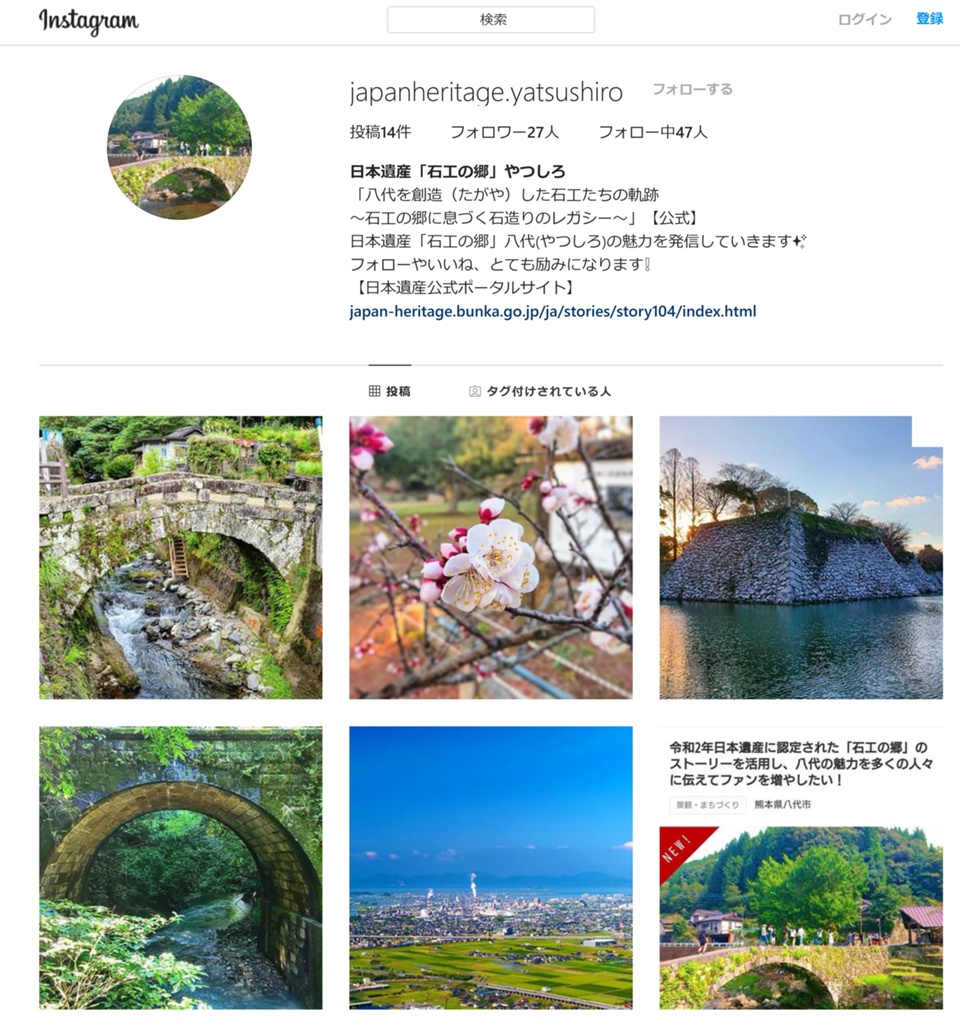Open the round profile picture
The width and height of the screenshot is (960, 1026).
[179, 146]
